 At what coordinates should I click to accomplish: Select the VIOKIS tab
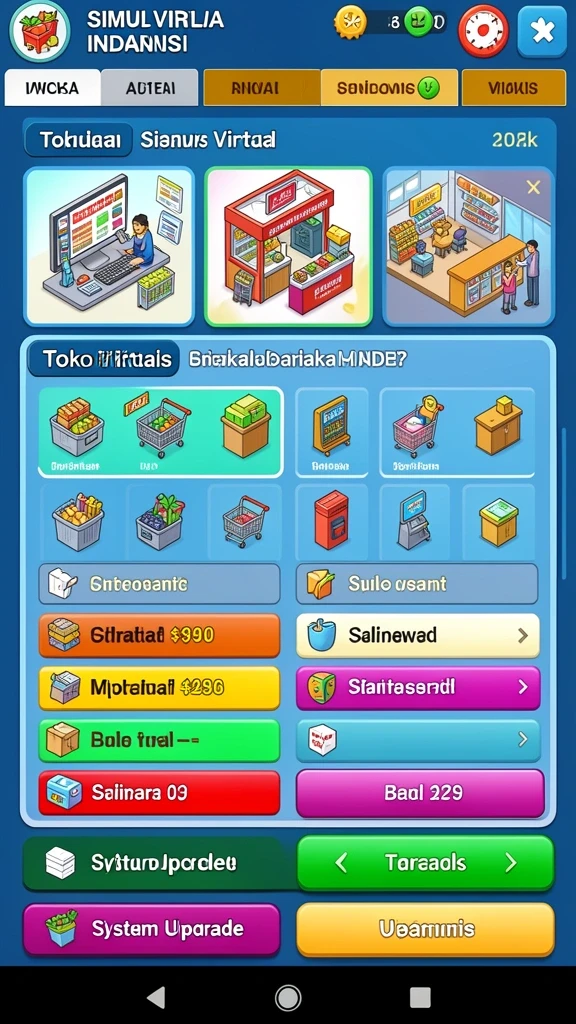coord(513,88)
